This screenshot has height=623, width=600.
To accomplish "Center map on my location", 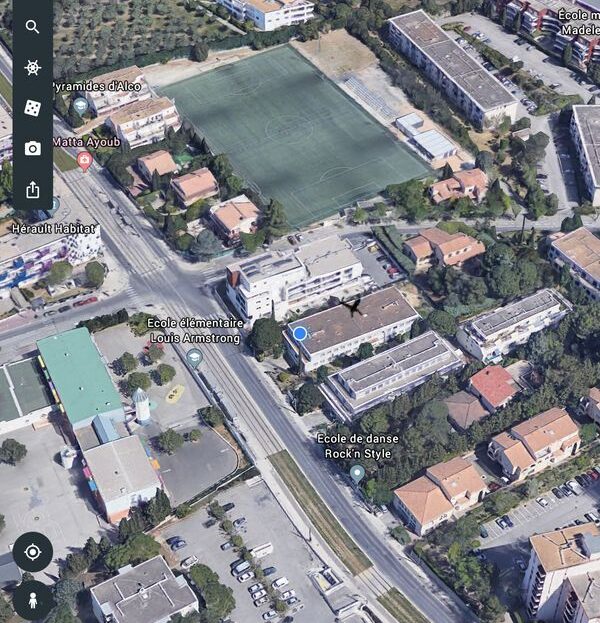I will [33, 552].
